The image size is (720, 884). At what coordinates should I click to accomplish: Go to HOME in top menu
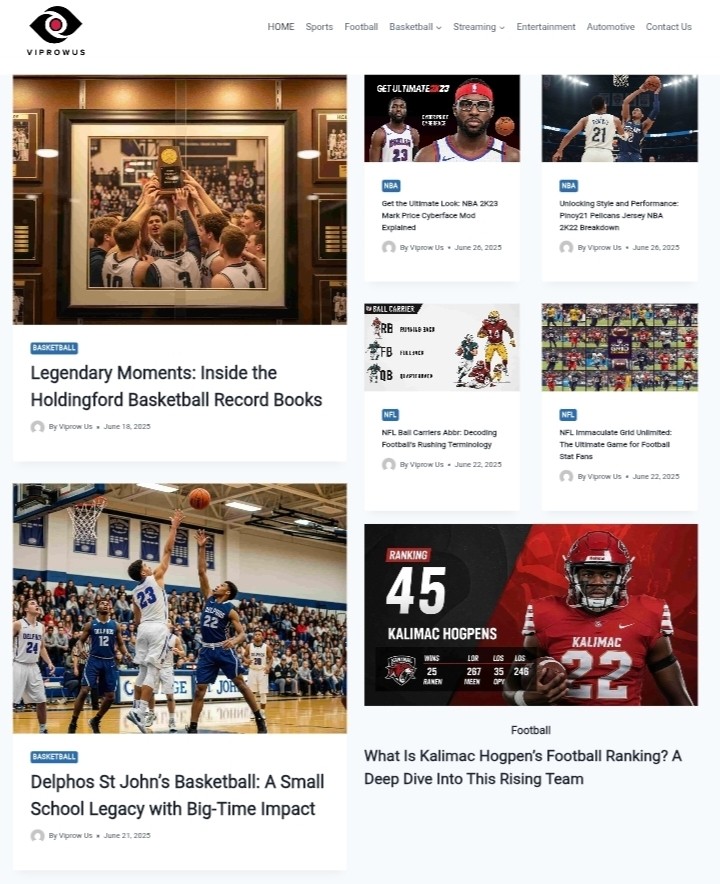pyautogui.click(x=281, y=27)
